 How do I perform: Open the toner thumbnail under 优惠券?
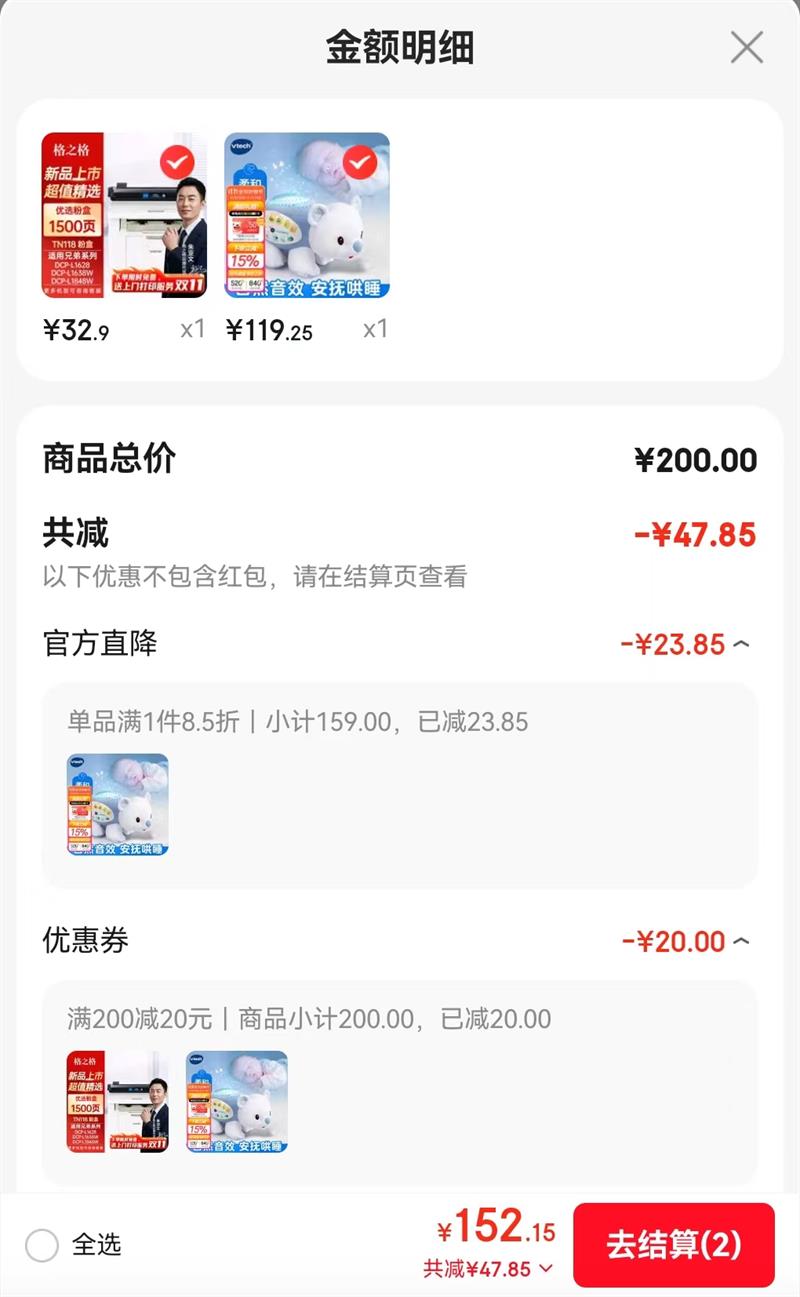pyautogui.click(x=118, y=1101)
